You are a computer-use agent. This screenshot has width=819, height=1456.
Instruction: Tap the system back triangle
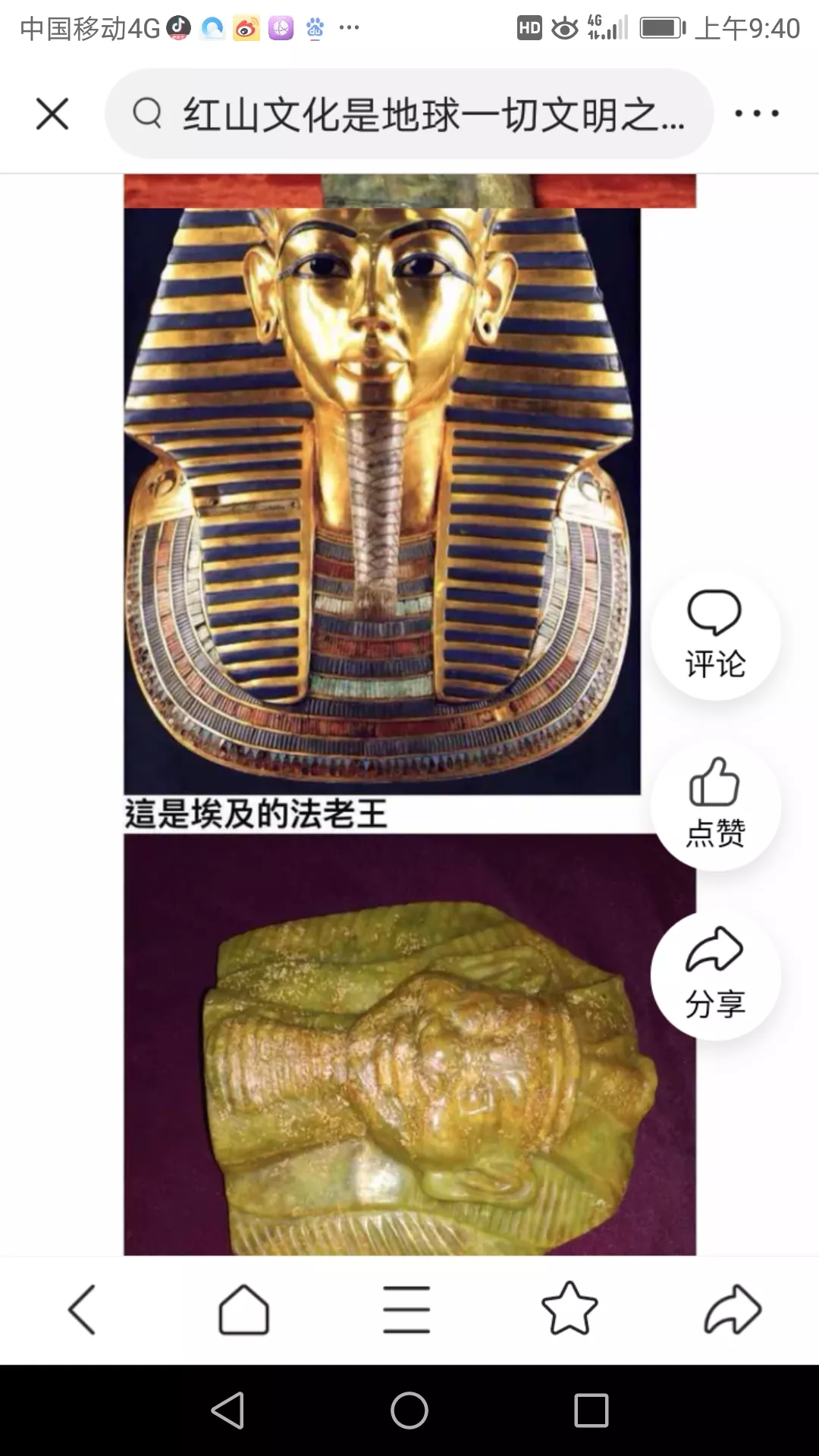pos(227,1410)
